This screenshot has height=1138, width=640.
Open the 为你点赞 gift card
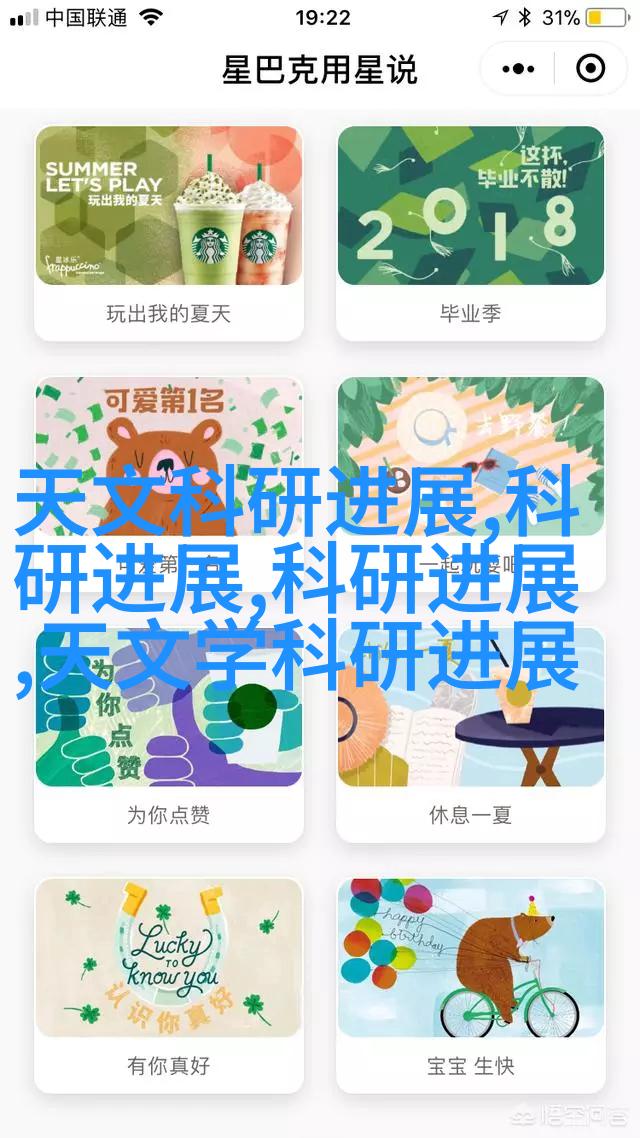(x=168, y=734)
